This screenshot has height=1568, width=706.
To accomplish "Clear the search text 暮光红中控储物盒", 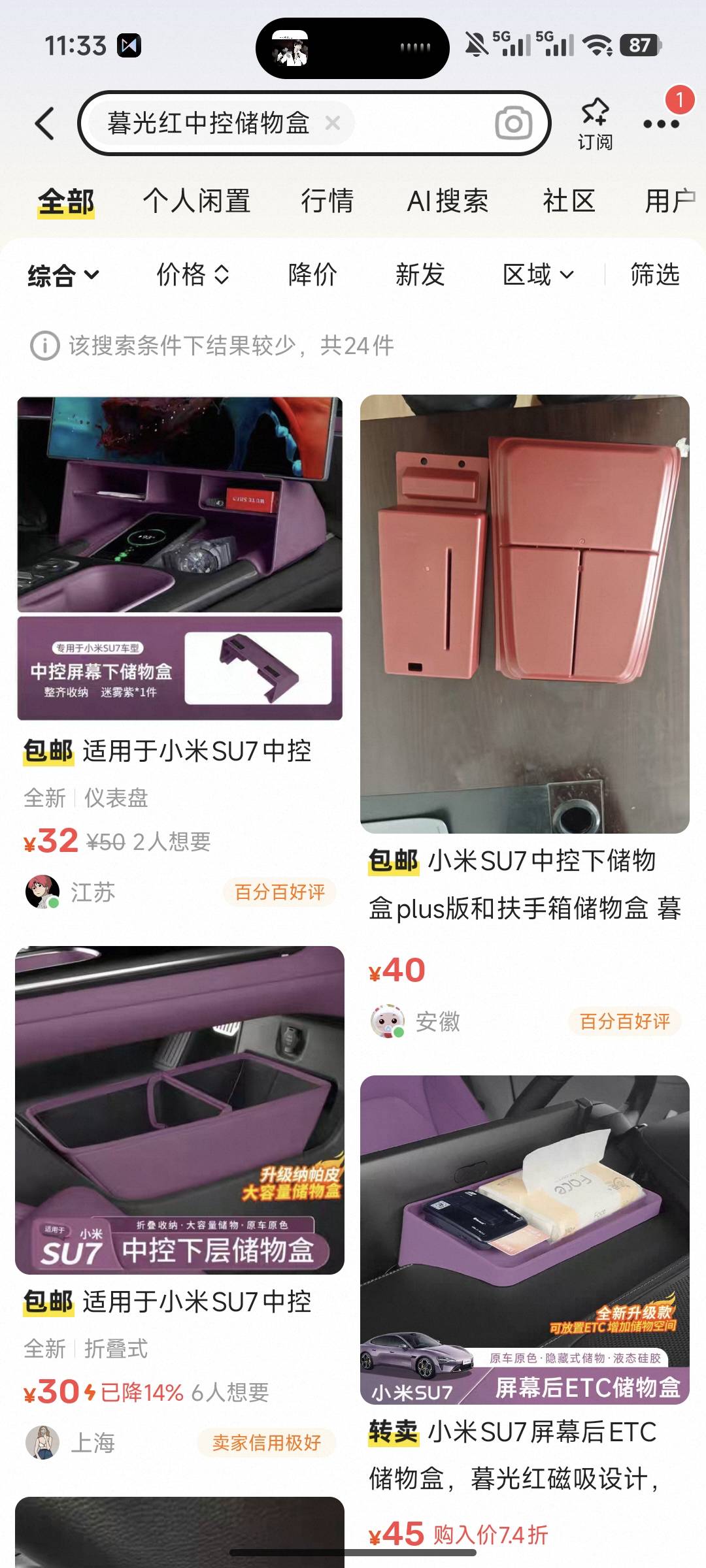I will 333,123.
